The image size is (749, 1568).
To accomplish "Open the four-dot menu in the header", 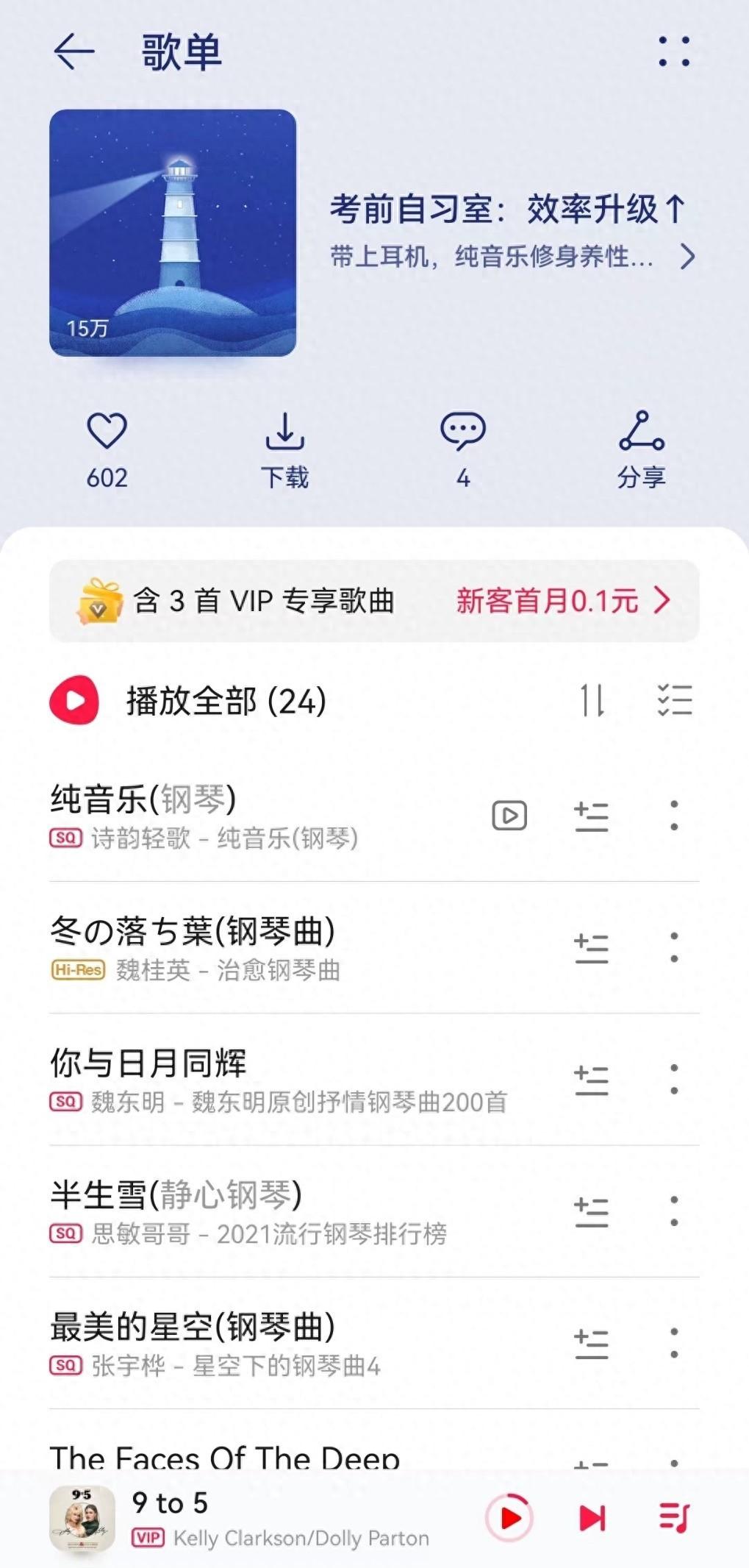I will pos(673,51).
